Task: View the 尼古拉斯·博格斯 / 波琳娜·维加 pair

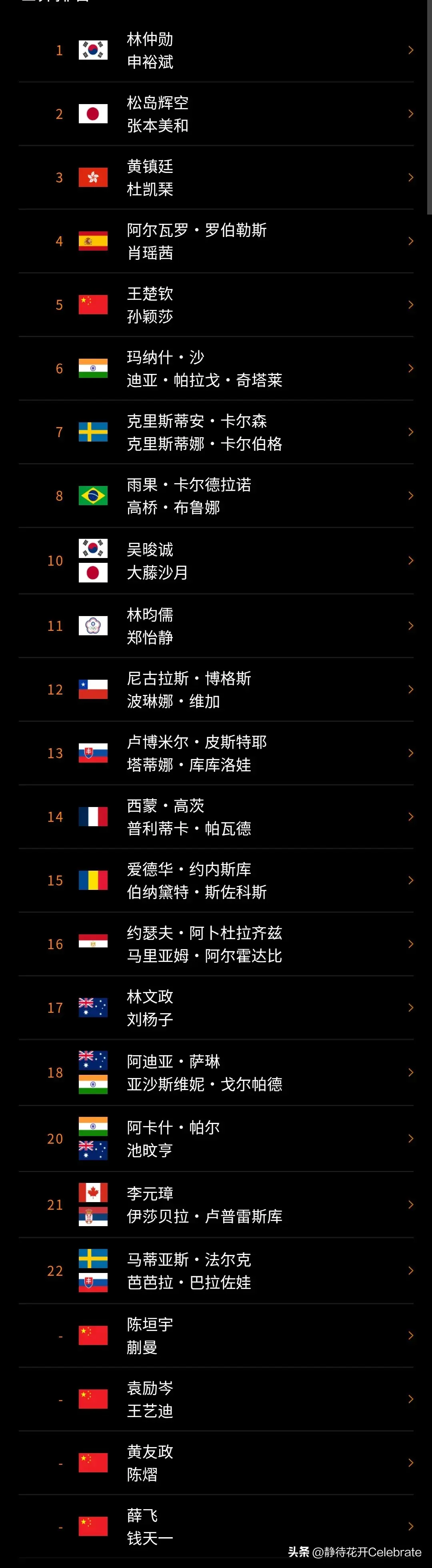Action: pyautogui.click(x=216, y=690)
